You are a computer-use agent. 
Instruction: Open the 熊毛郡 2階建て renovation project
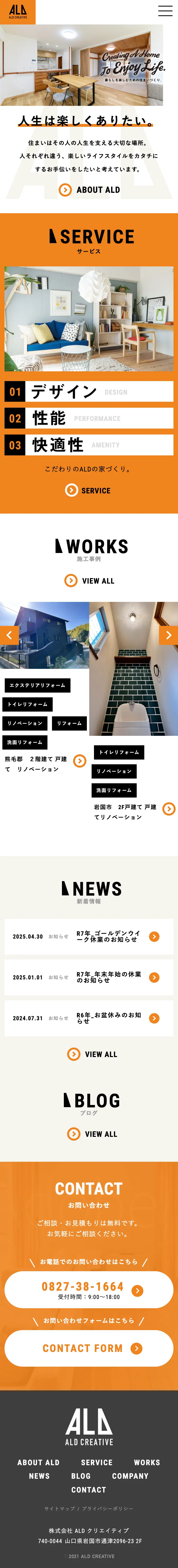[x=80, y=761]
